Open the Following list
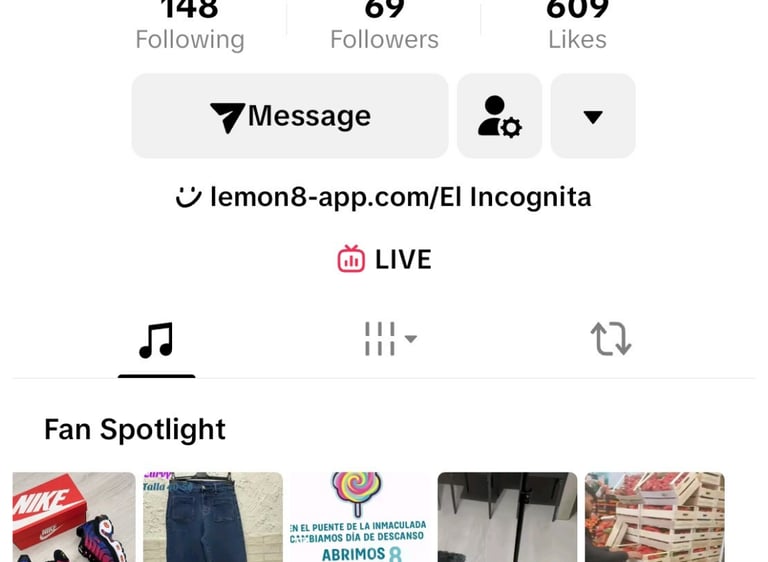The width and height of the screenshot is (768, 562). pyautogui.click(x=190, y=26)
